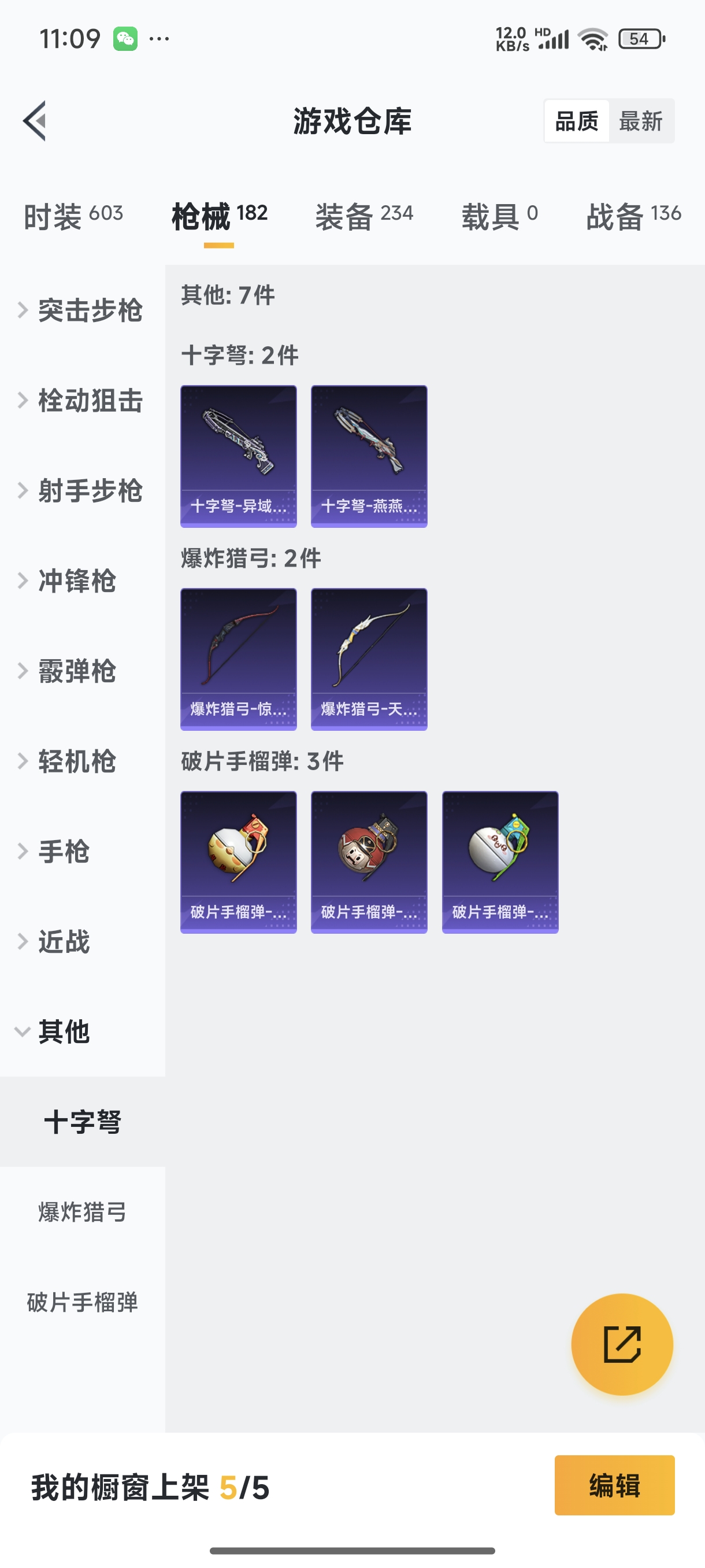The image size is (705, 1568).
Task: Expand the 栓动狙击 category
Action: (90, 401)
